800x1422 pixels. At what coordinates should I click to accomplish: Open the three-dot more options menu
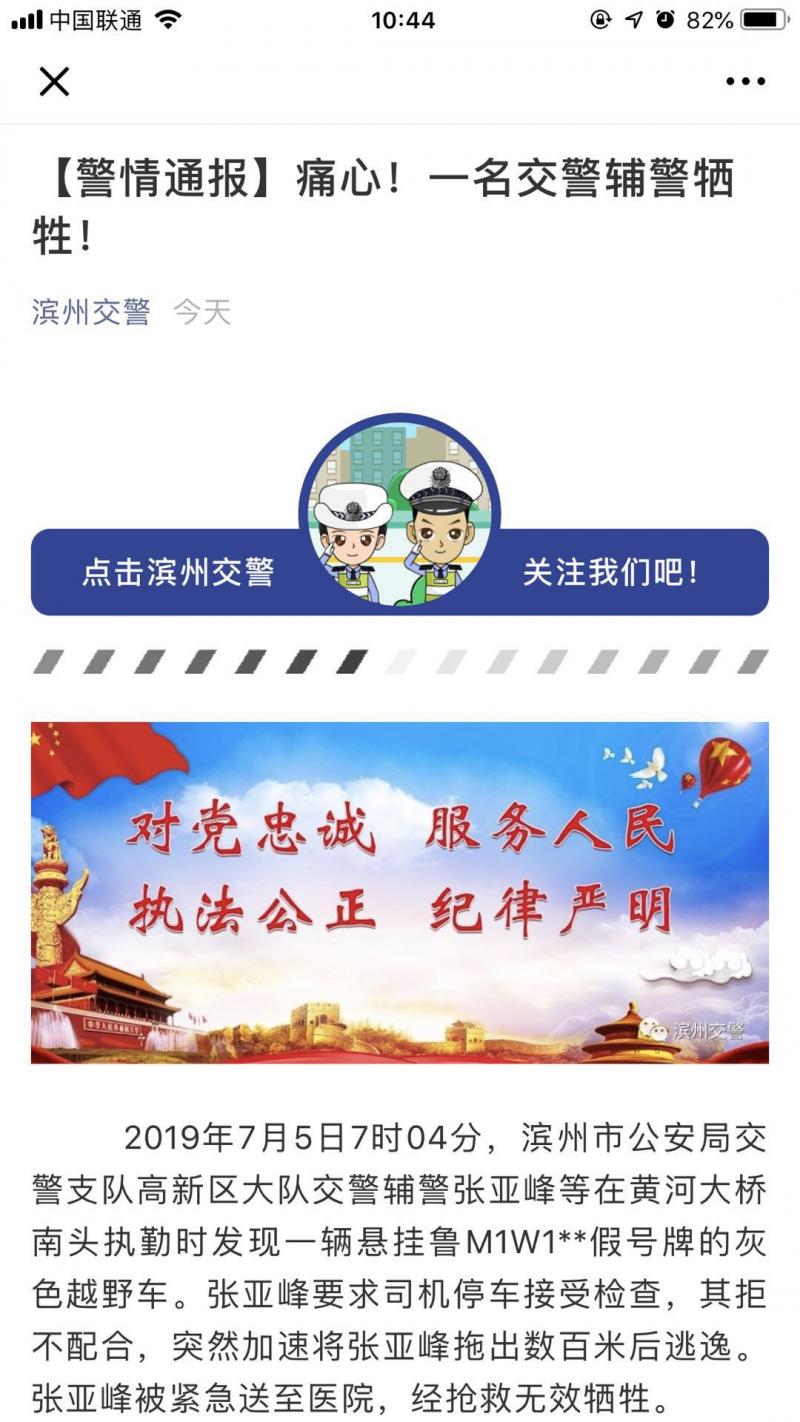(x=745, y=82)
